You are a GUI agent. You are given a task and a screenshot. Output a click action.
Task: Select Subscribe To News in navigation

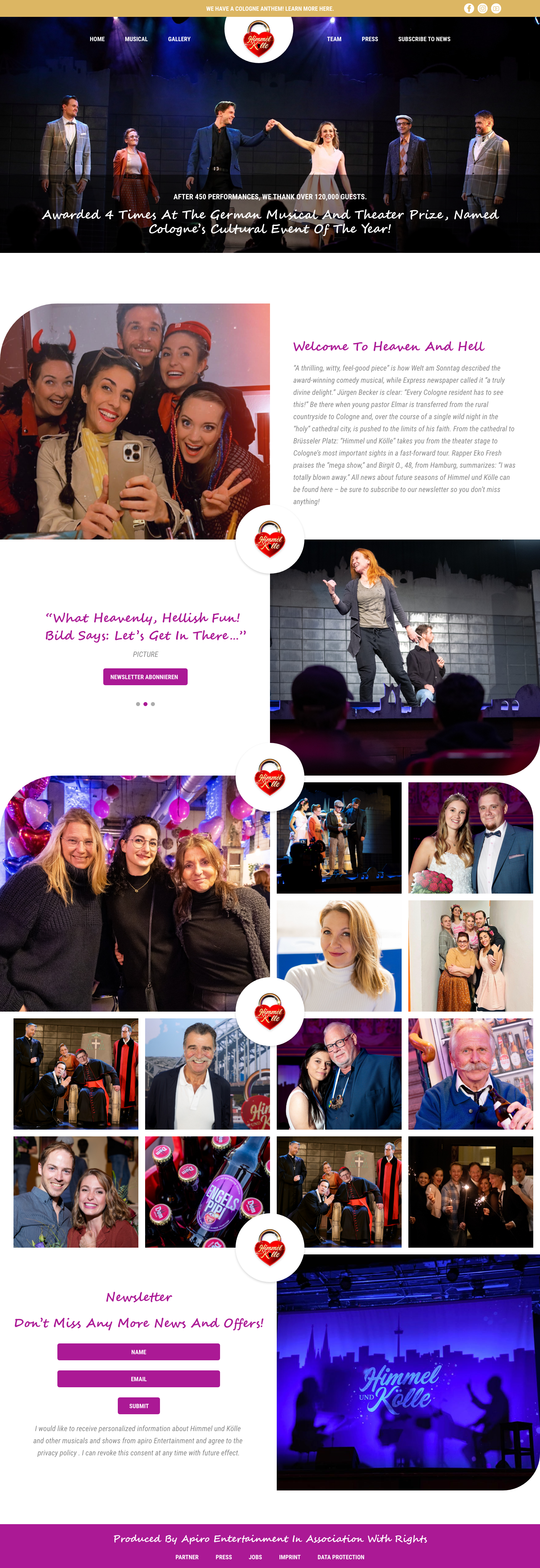(x=424, y=39)
